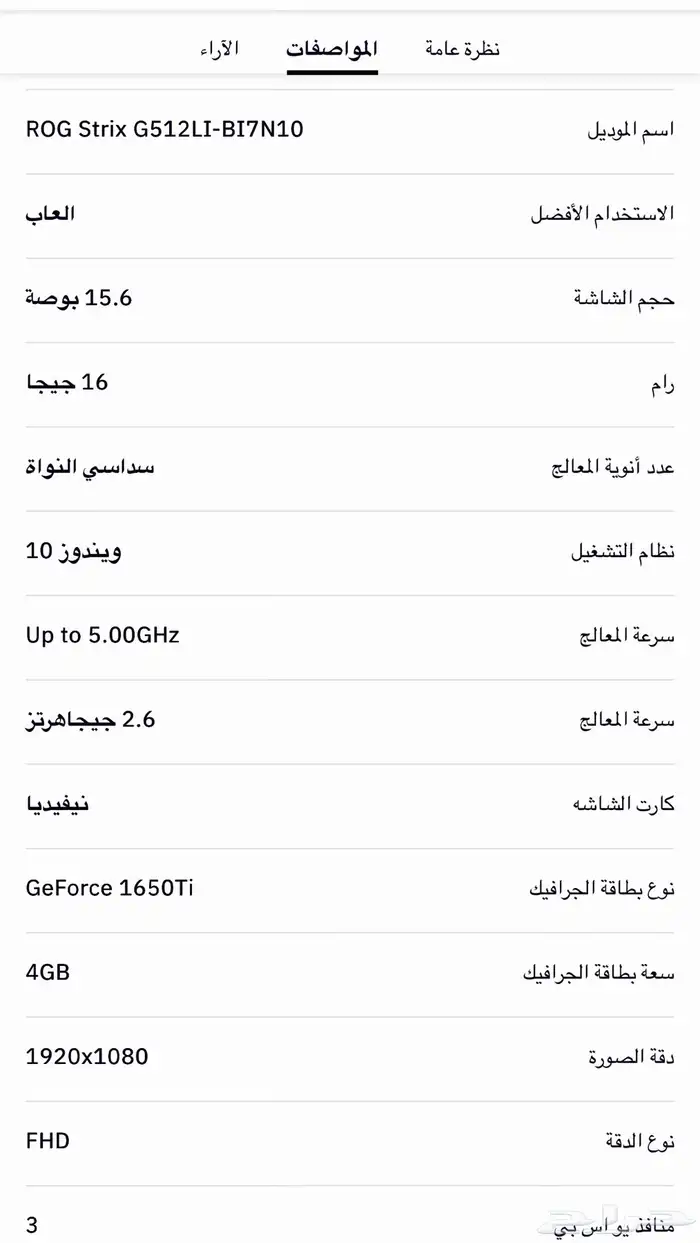The height and width of the screenshot is (1243, 700).
Task: Open the الآراء reviews tab
Action: [x=219, y=49]
